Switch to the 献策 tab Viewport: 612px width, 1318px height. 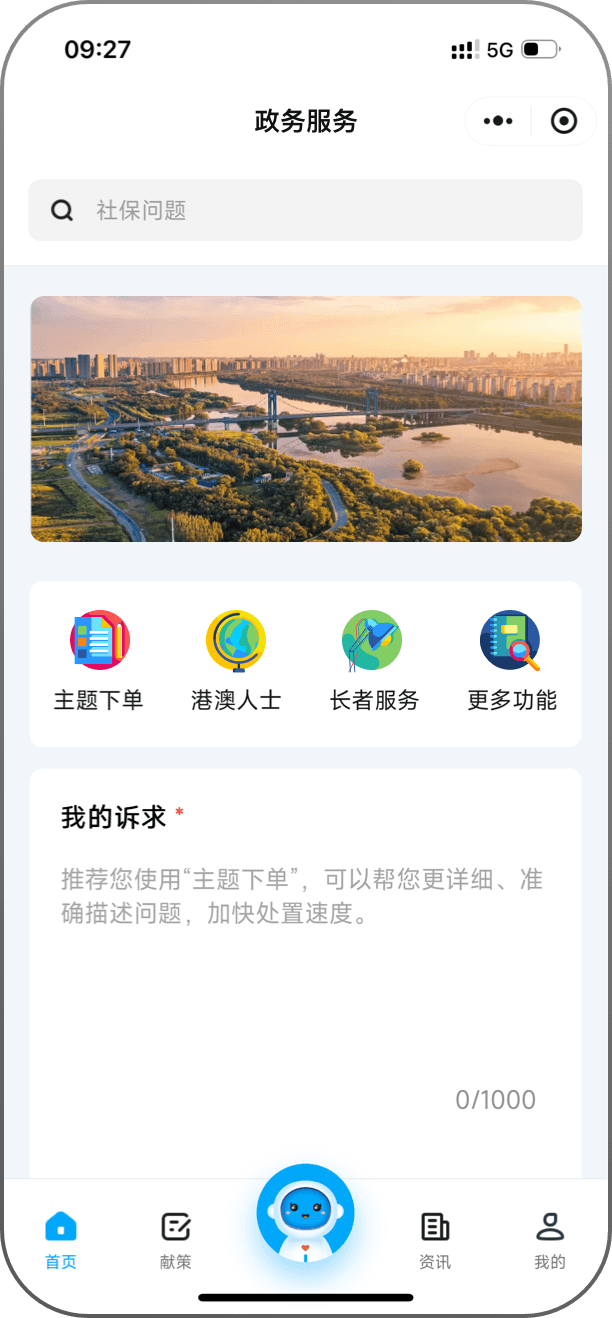pyautogui.click(x=176, y=1240)
